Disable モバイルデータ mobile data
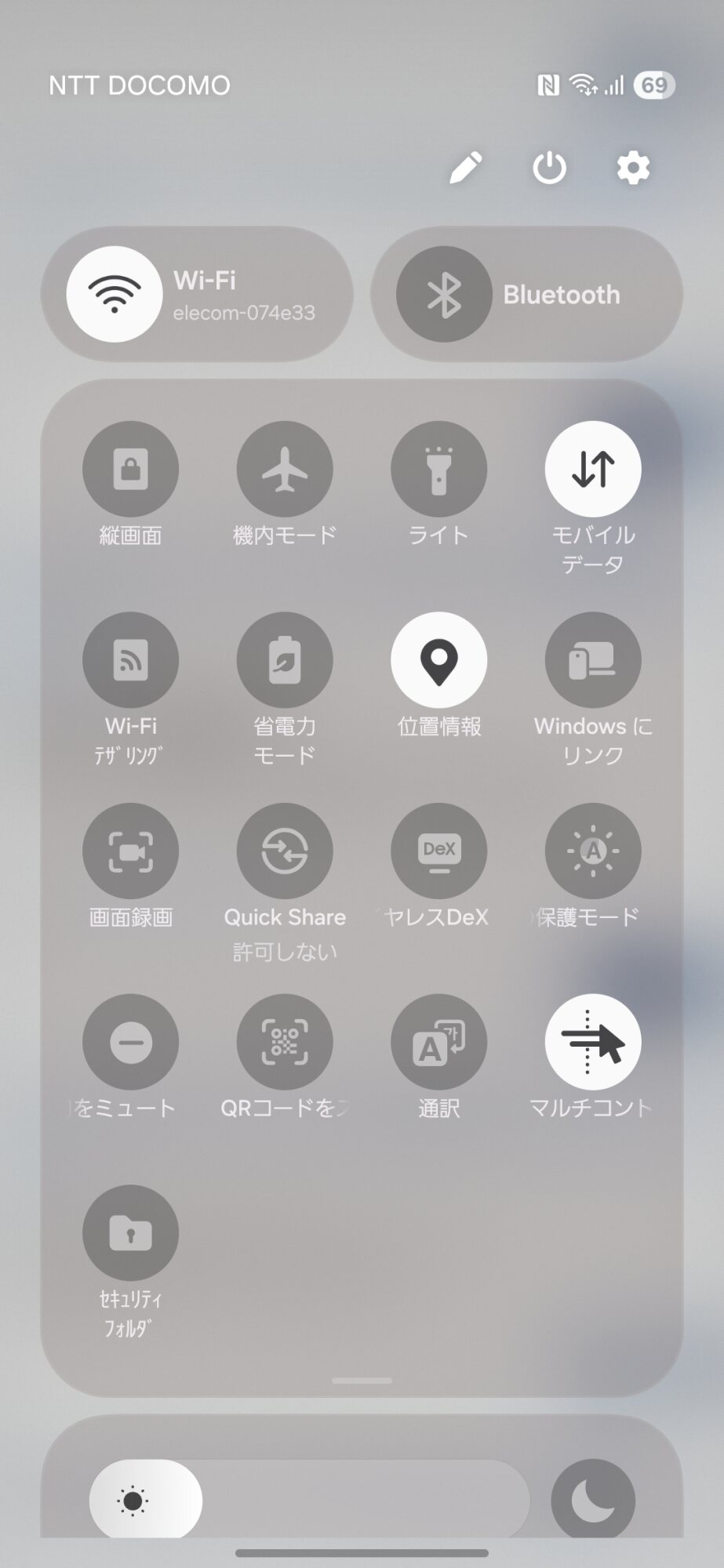724x1568 pixels. (x=593, y=470)
